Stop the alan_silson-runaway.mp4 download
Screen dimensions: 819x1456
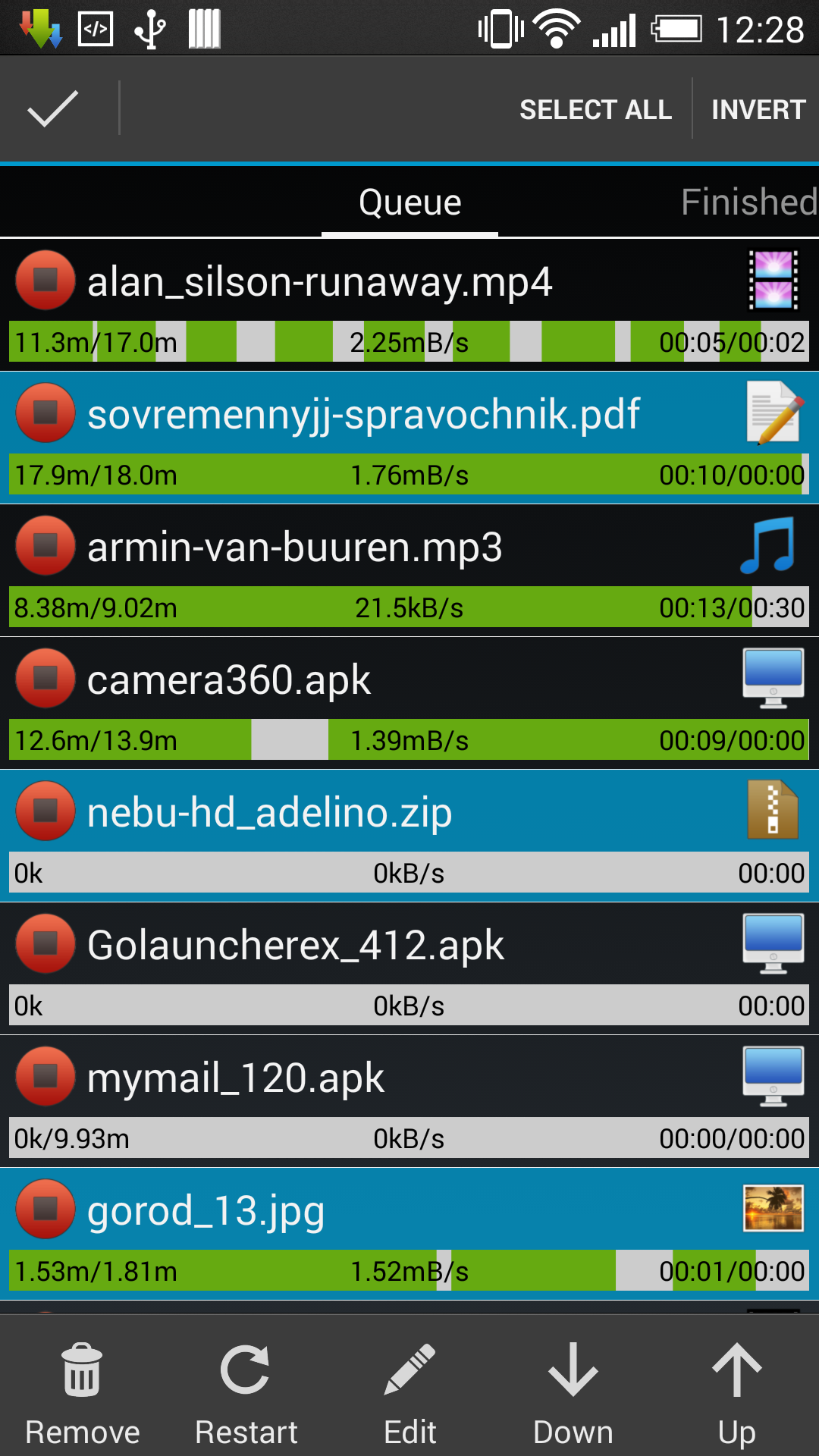tap(45, 281)
